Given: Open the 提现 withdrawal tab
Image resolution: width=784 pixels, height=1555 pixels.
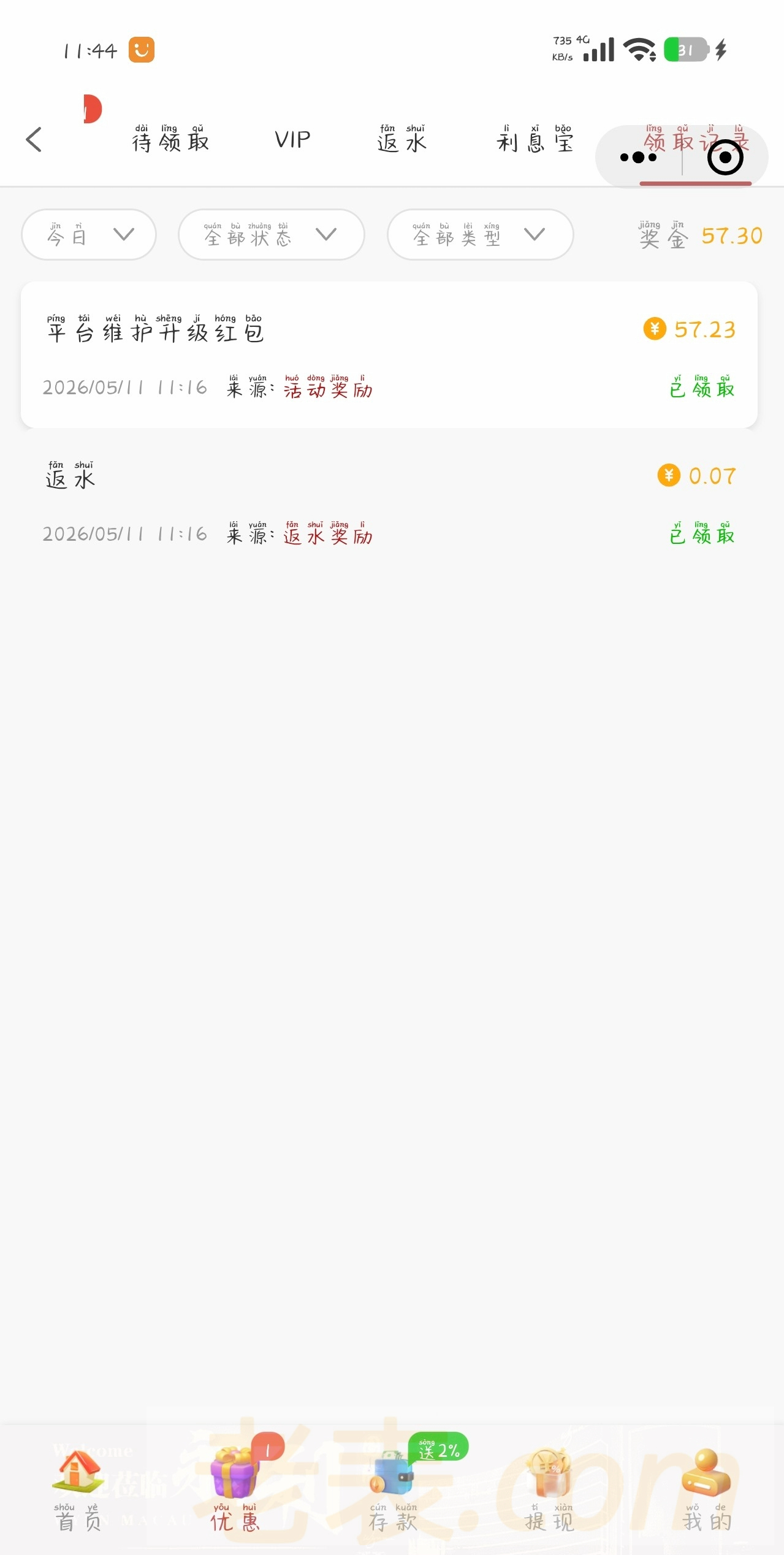Looking at the screenshot, I should 549,1490.
